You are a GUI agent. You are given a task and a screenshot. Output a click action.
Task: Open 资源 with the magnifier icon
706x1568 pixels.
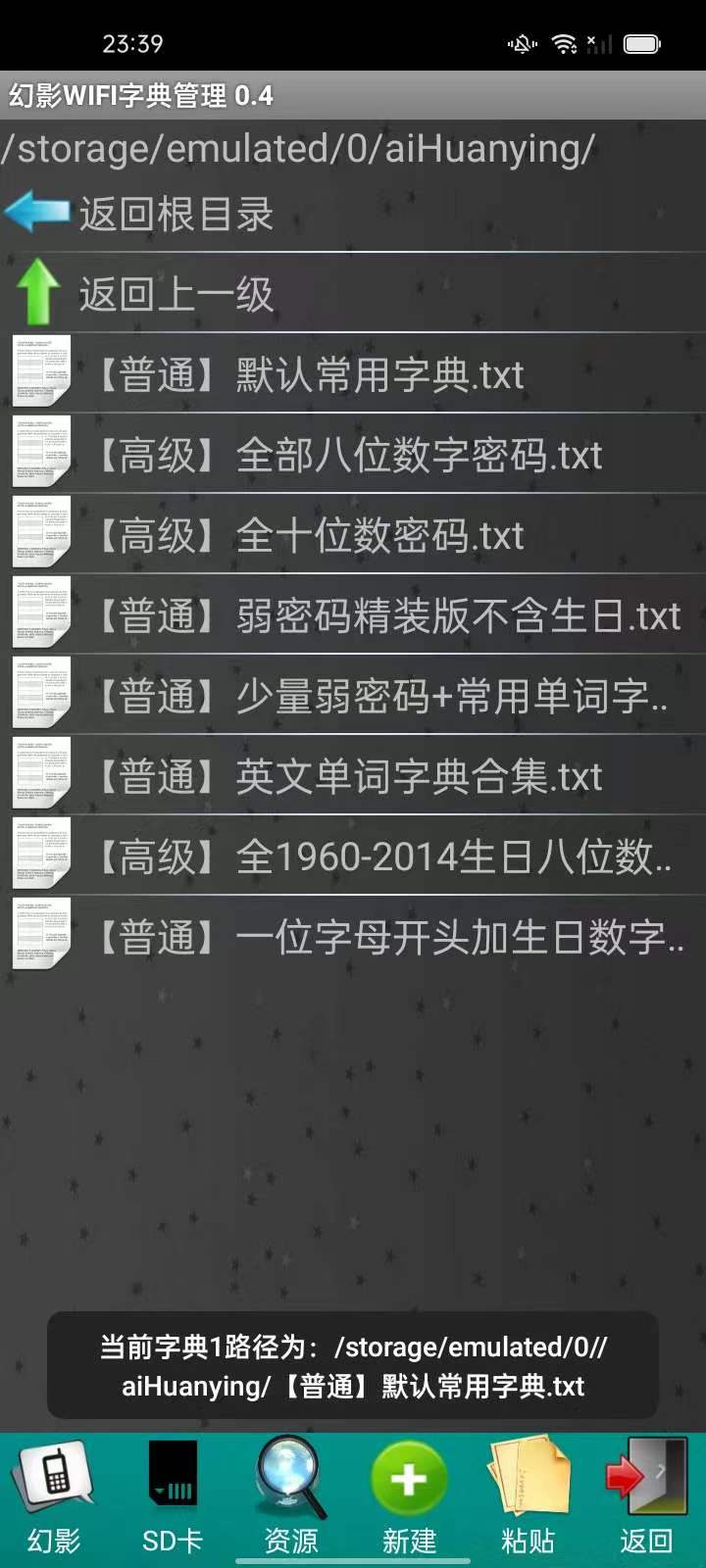point(291,1497)
